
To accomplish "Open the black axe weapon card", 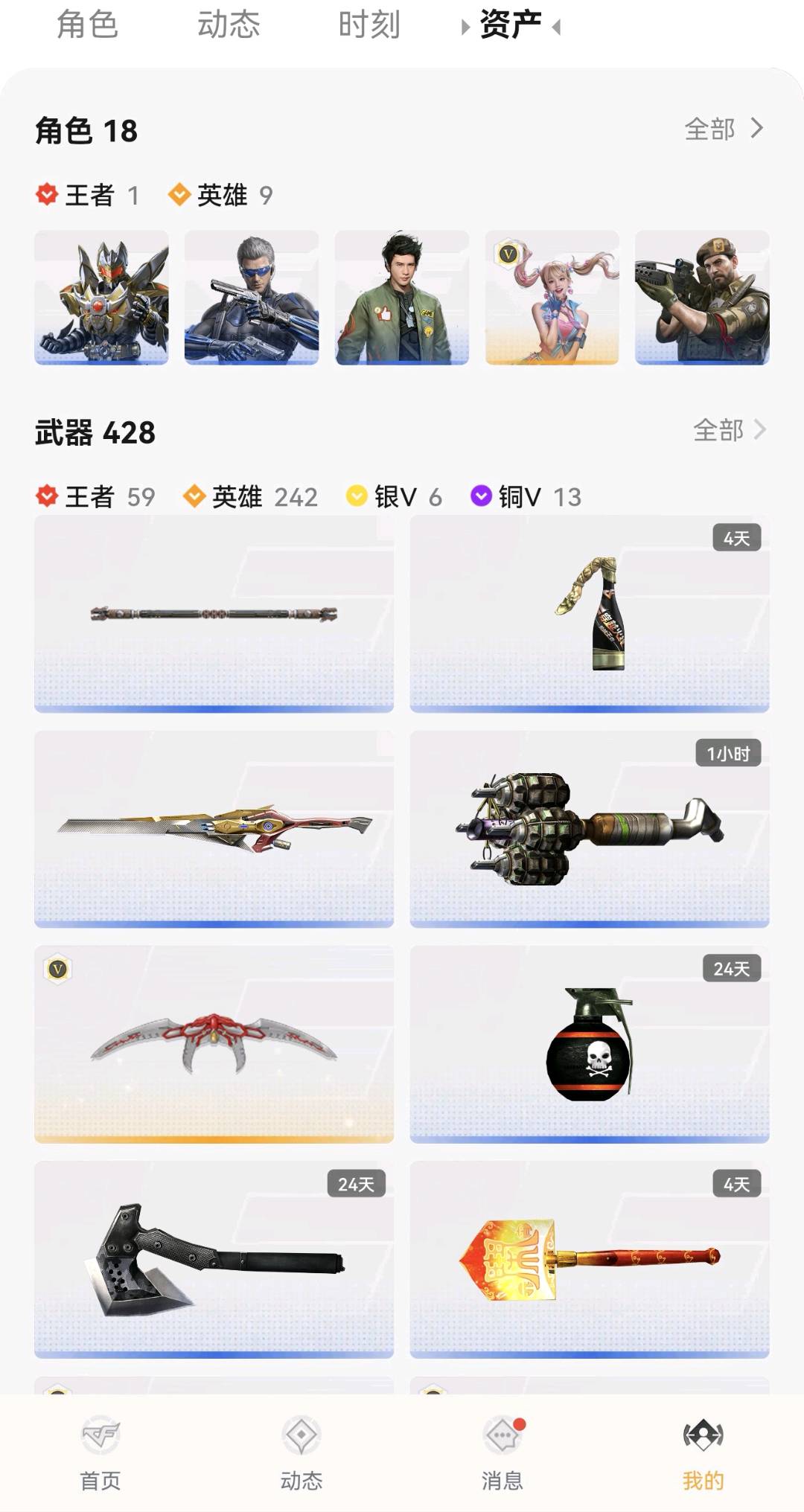I will click(214, 1259).
